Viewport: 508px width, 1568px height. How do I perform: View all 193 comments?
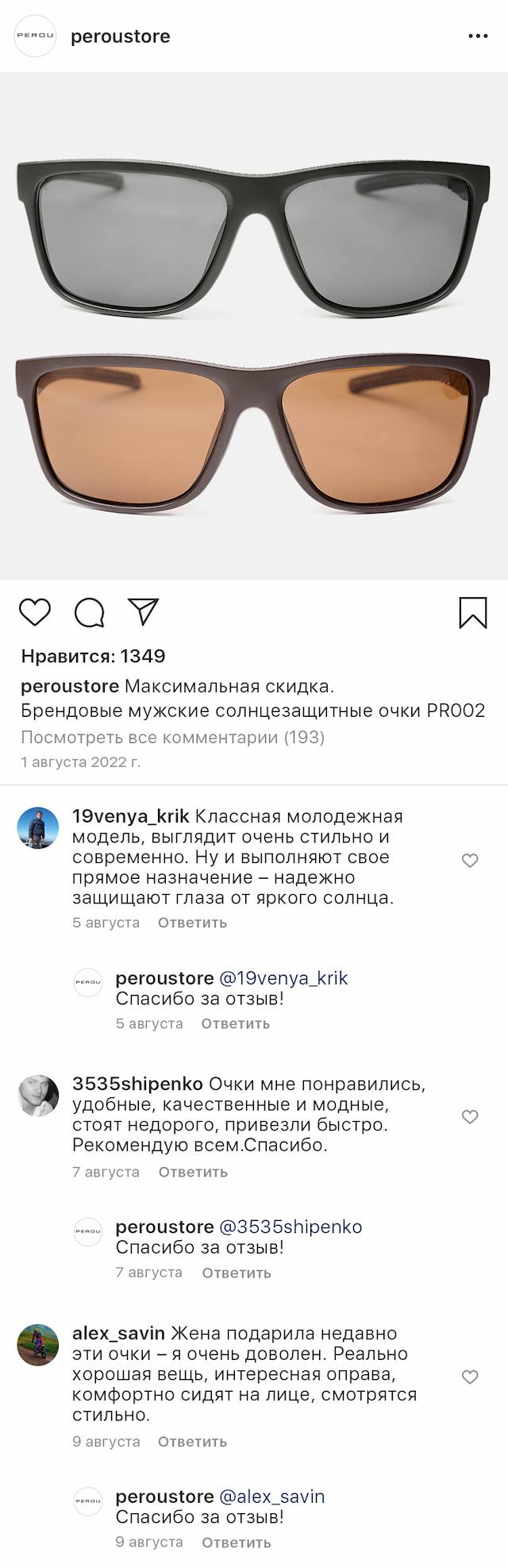172,737
